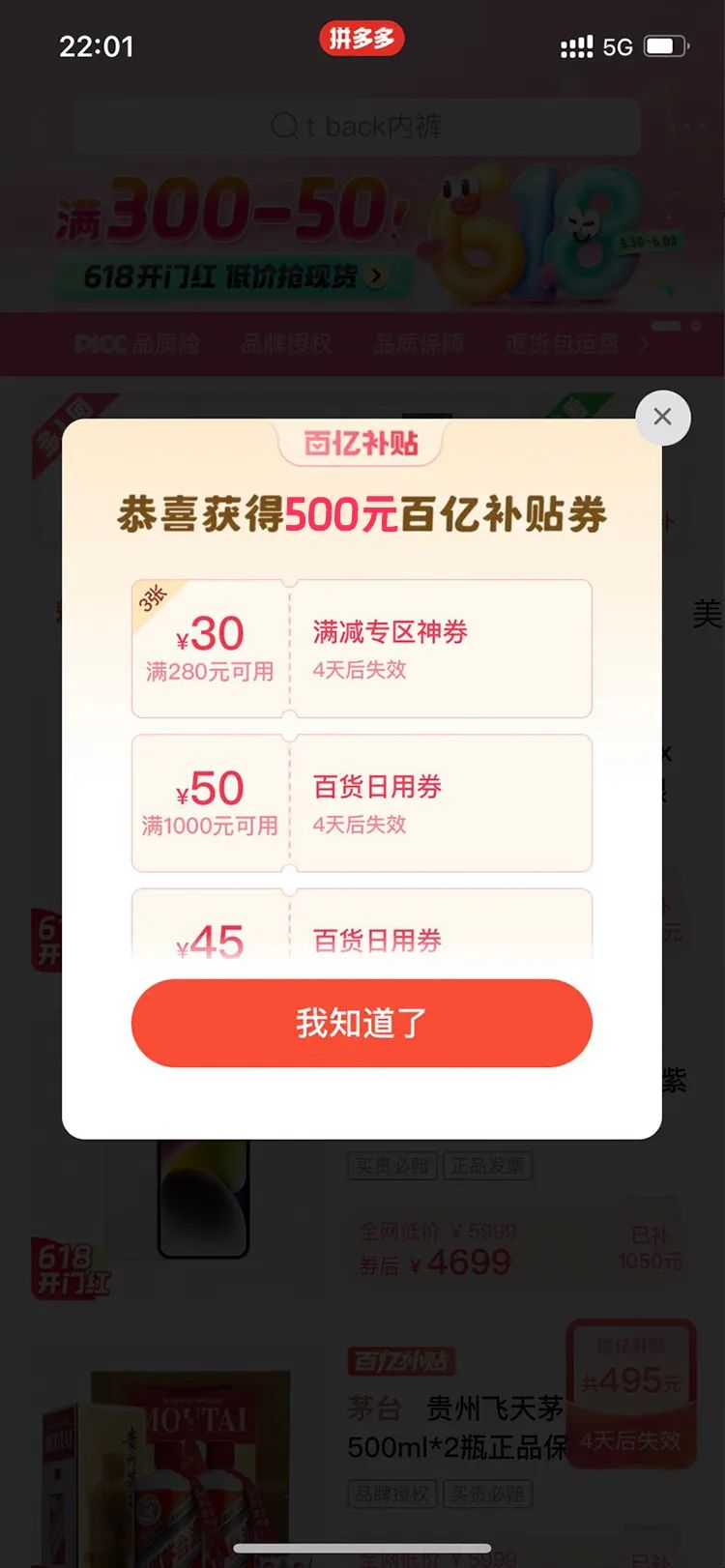Viewport: 725px width, 1568px height.
Task: Tap the Pinduoduo logo at the top
Action: (362, 40)
